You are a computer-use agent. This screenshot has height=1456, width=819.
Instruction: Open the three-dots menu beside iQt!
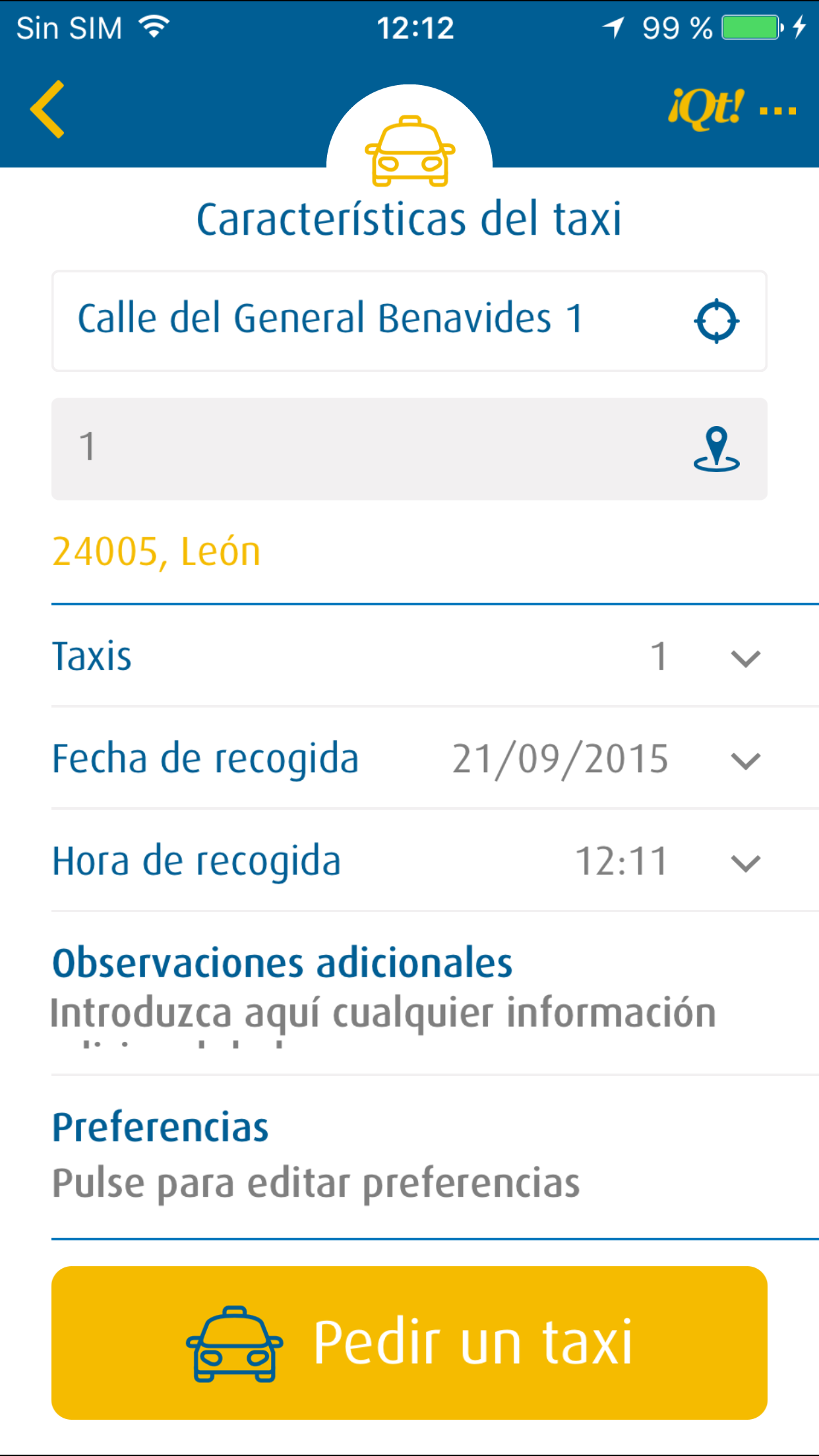pos(778,110)
